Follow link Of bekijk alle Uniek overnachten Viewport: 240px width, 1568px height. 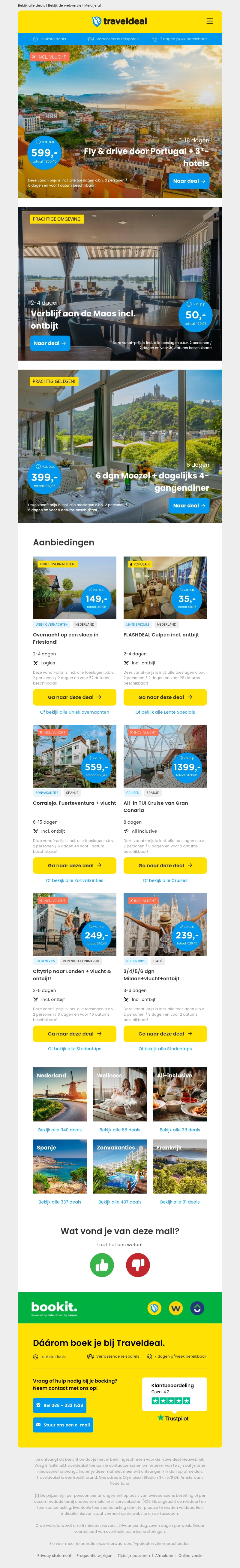pyautogui.click(x=74, y=712)
